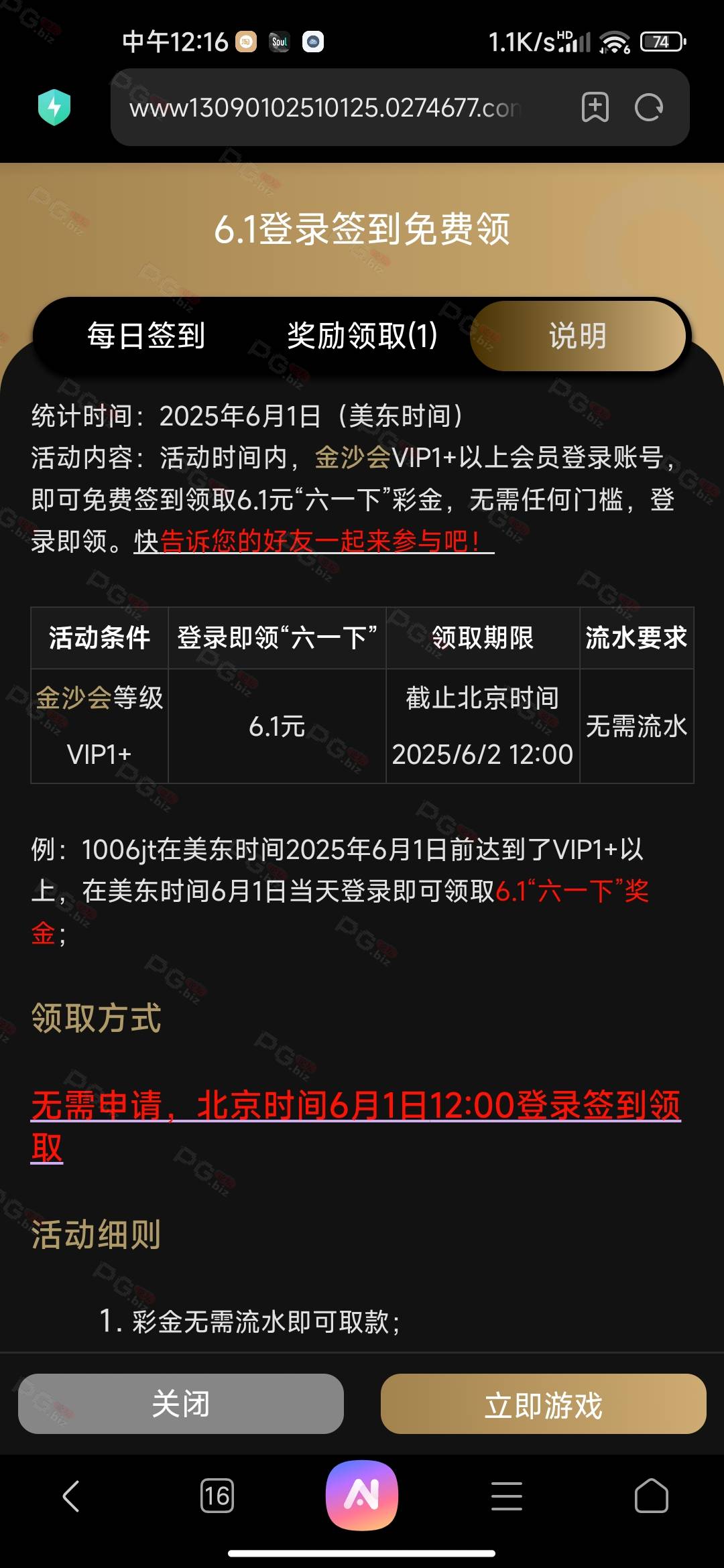Launch the AI assistant button
Screen dimensions: 724x1568
click(x=362, y=1496)
